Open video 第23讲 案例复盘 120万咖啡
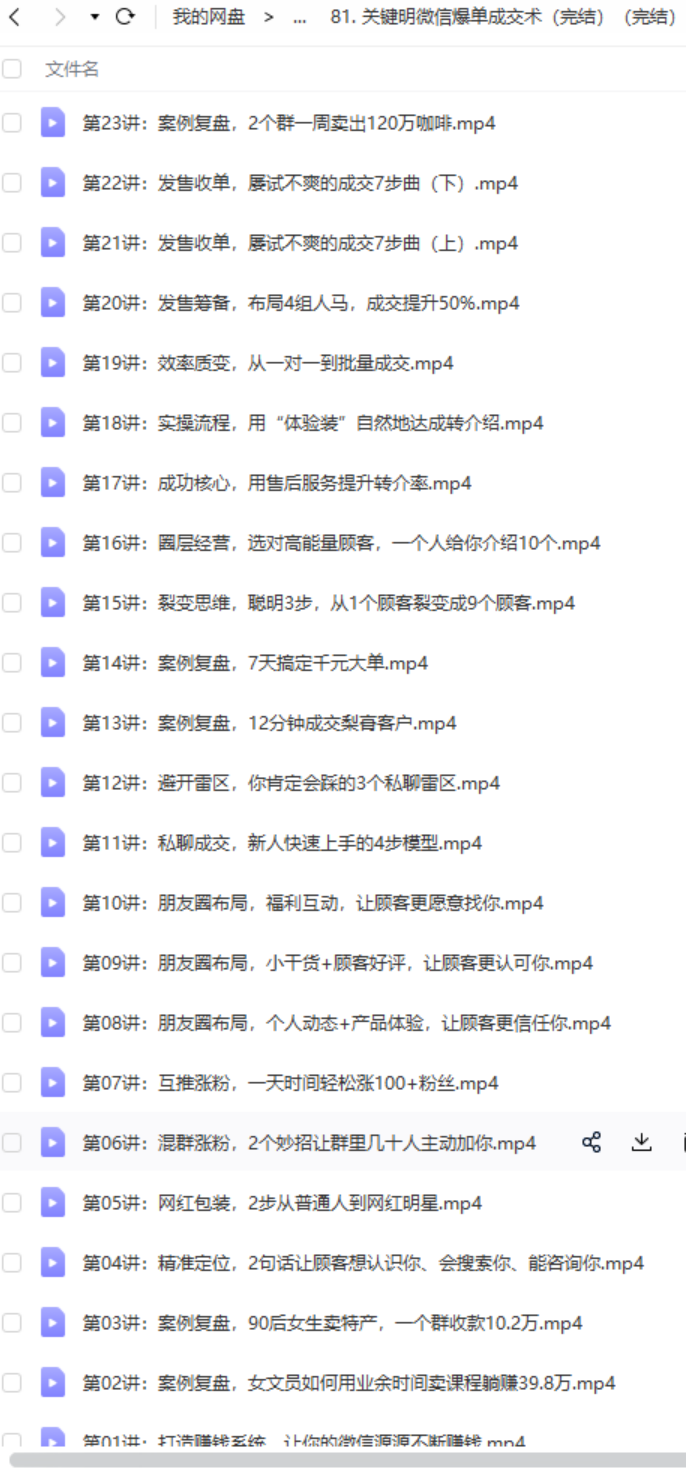The width and height of the screenshot is (686, 1468). [x=289, y=123]
